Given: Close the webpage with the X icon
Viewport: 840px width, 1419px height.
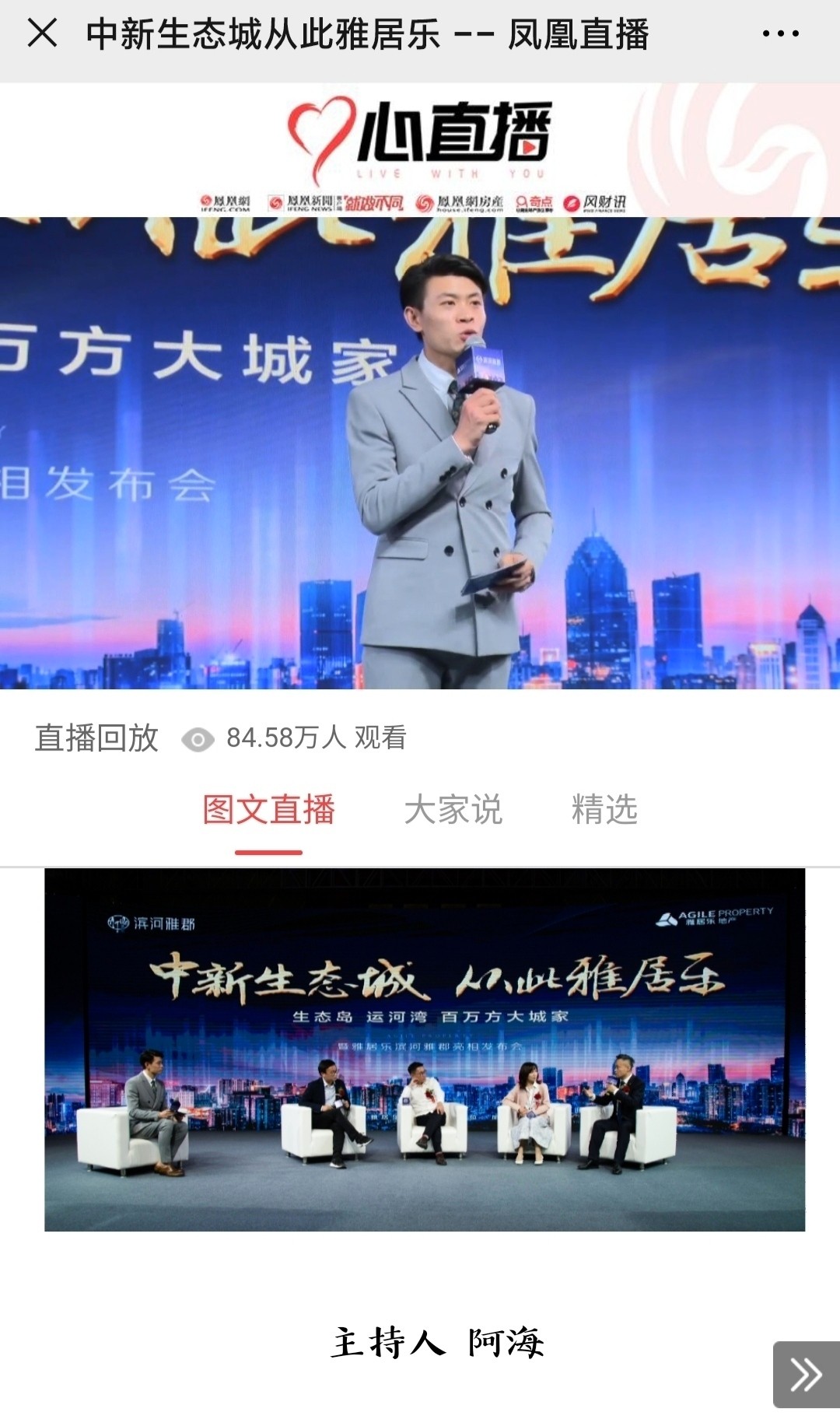Looking at the screenshot, I should coord(42,33).
